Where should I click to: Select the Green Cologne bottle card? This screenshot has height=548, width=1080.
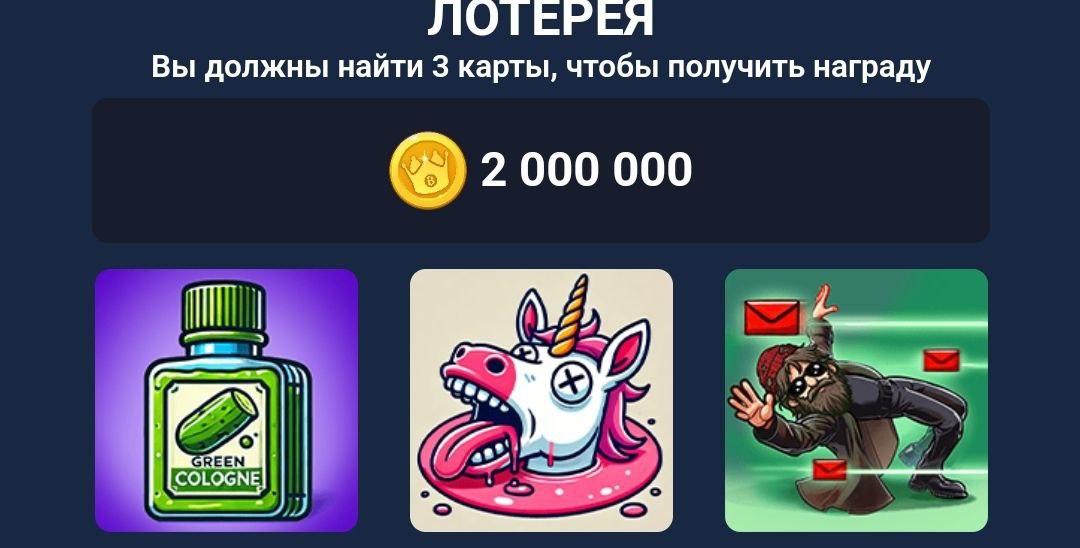[226, 400]
